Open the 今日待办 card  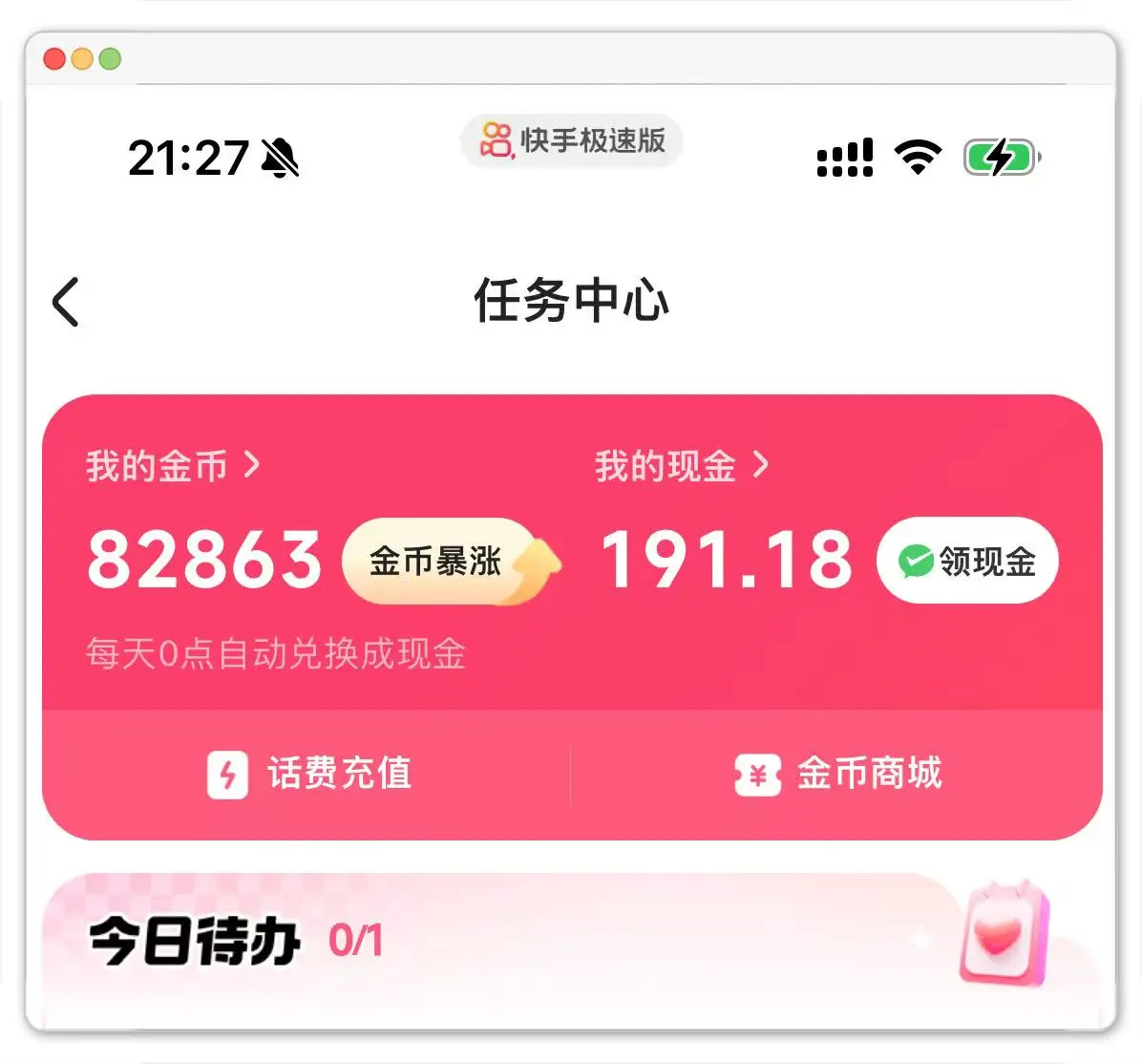point(571,941)
